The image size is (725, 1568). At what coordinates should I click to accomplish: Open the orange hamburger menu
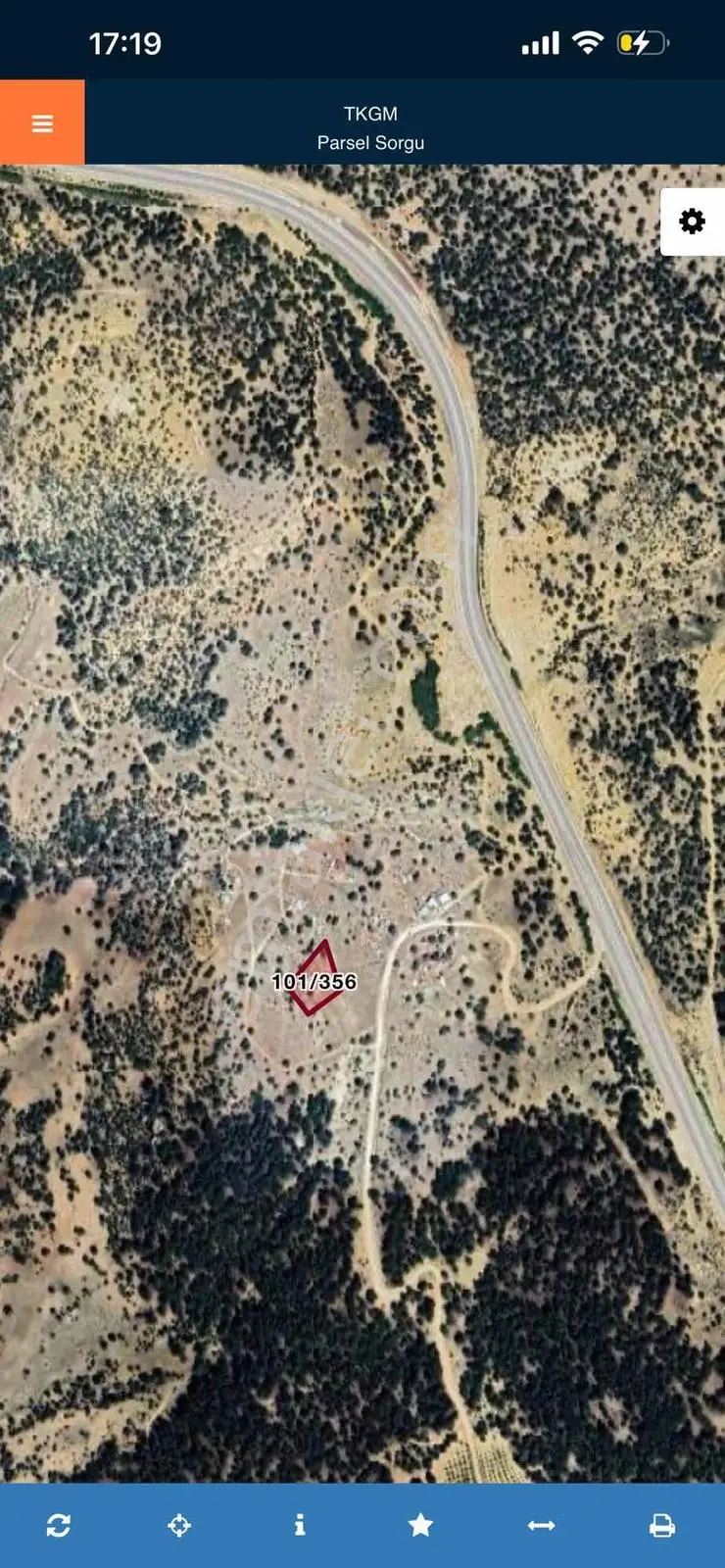pos(42,122)
